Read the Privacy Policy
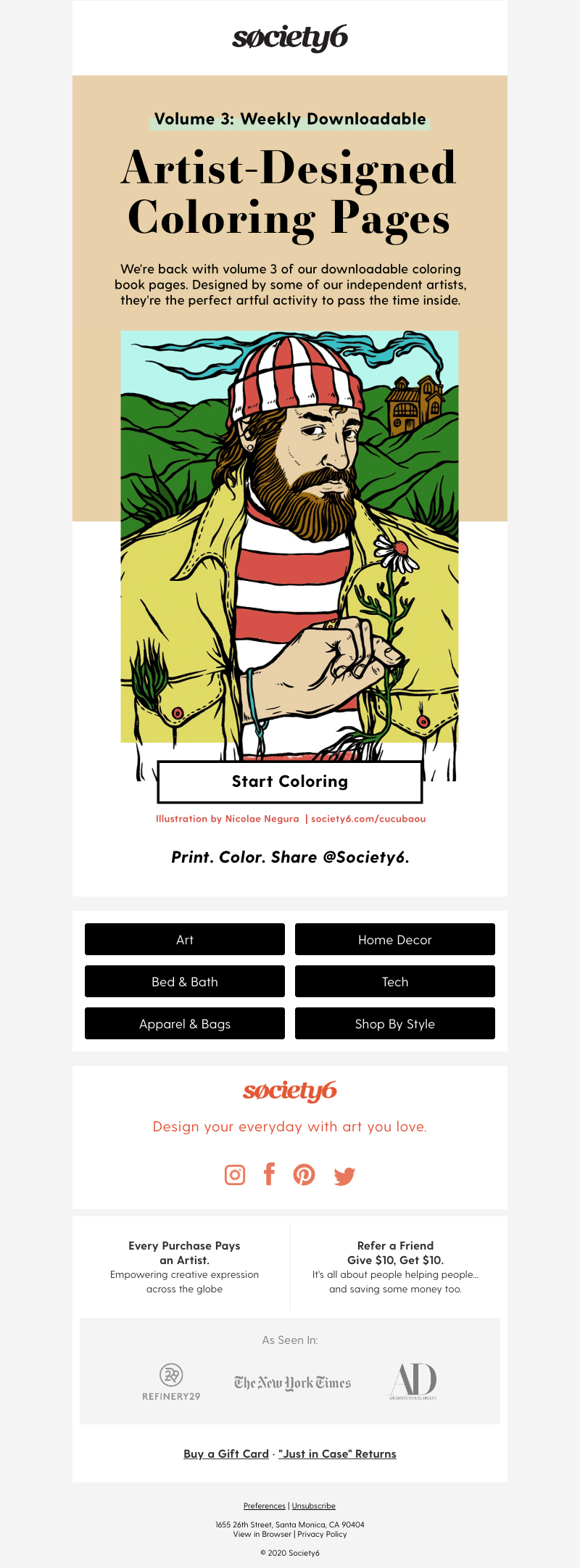This screenshot has width=580, height=1568. pos(322,1534)
